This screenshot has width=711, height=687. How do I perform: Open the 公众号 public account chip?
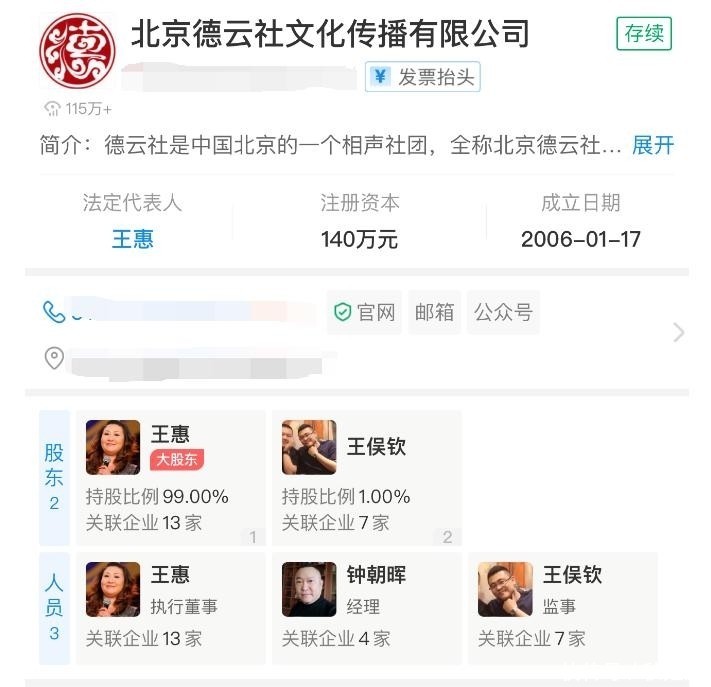[x=503, y=312]
